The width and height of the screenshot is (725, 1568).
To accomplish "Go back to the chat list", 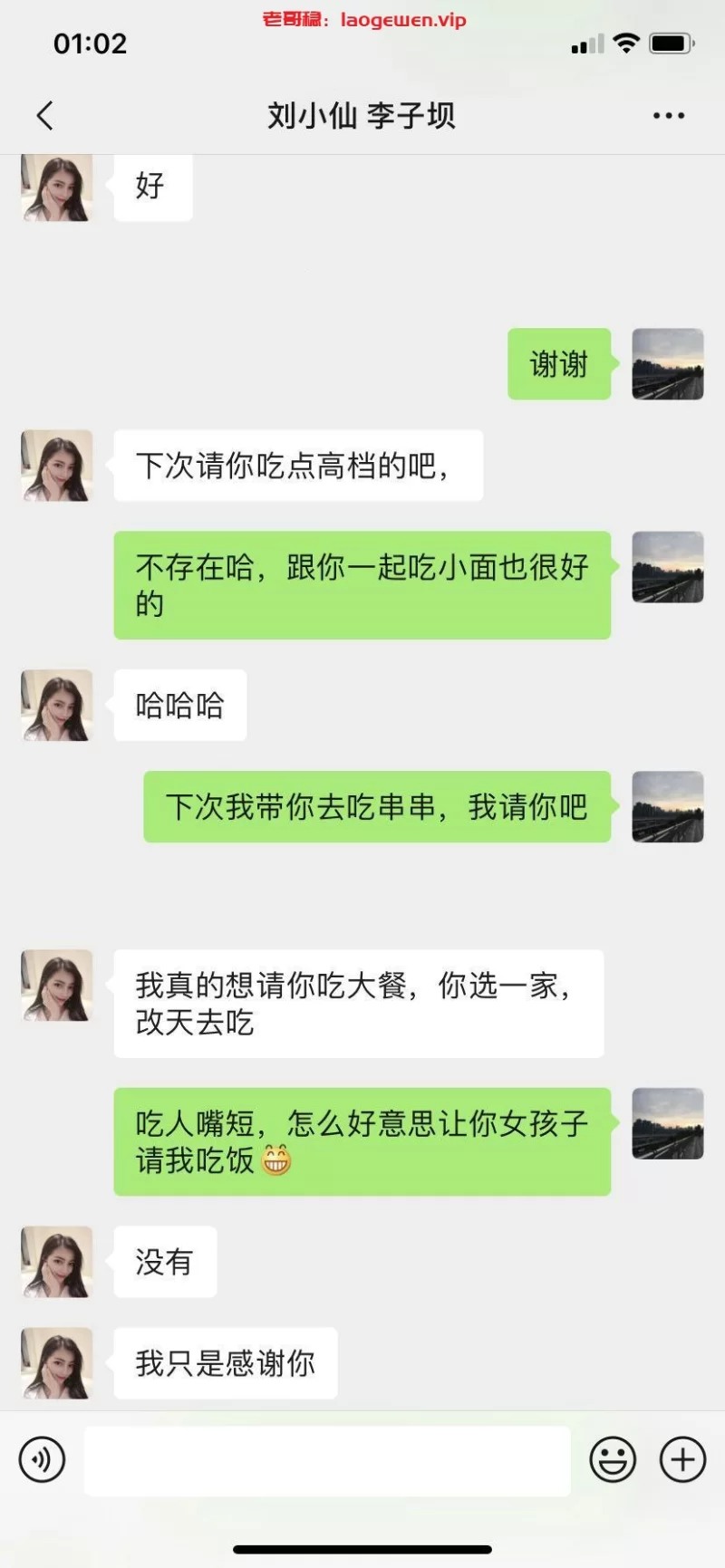I will [x=45, y=116].
